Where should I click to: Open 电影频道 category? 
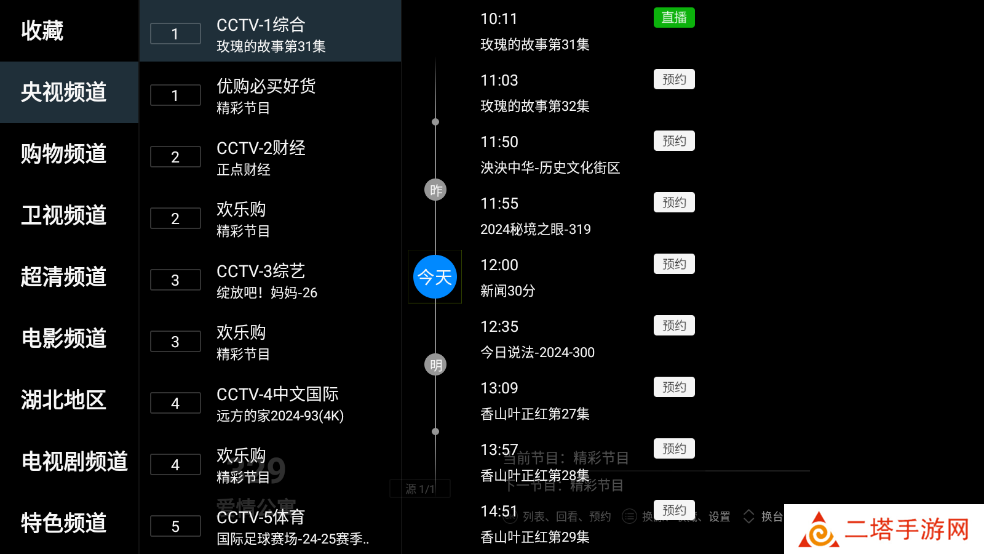[63, 338]
